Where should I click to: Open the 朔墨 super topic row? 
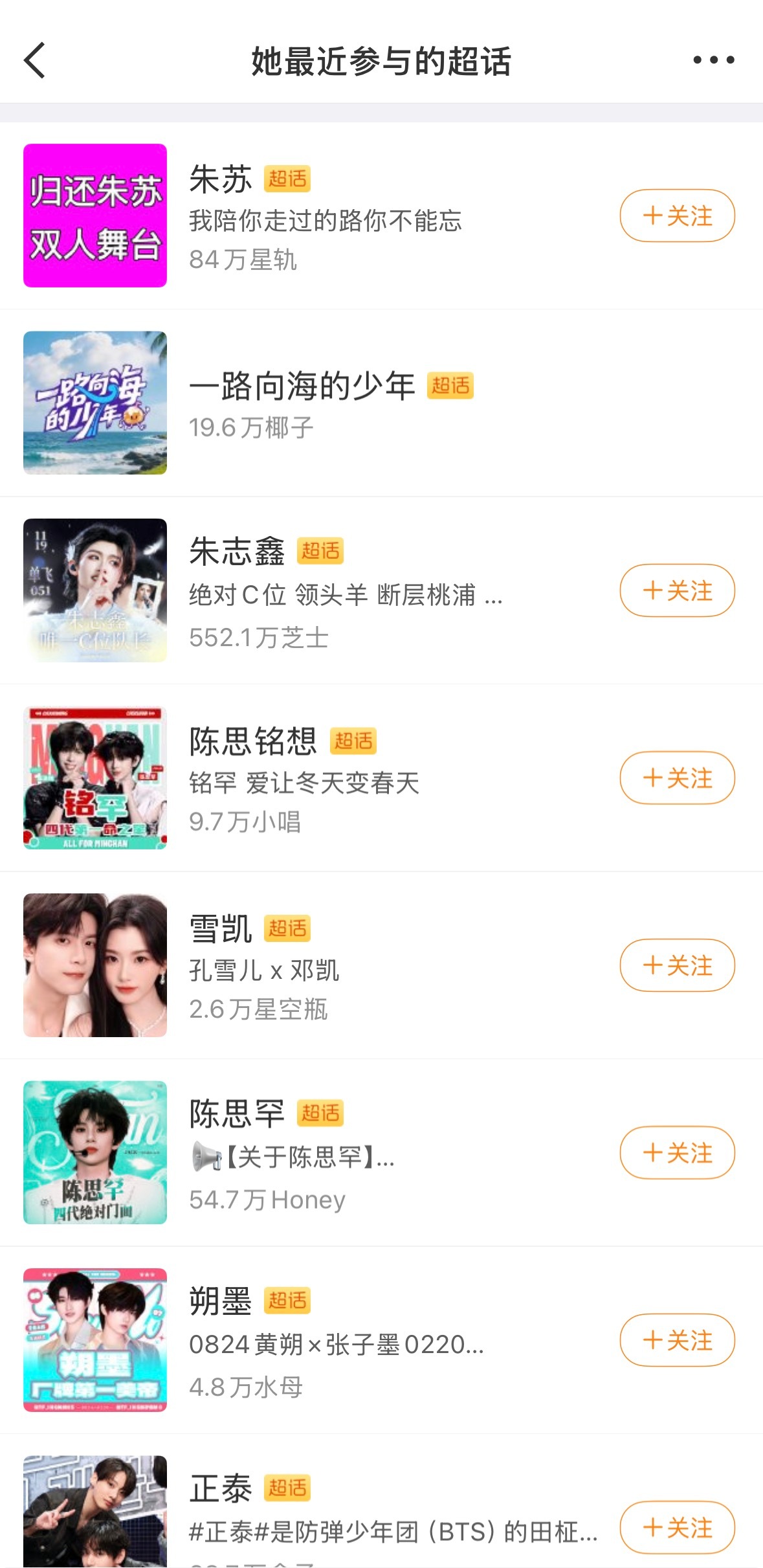click(x=381, y=1340)
